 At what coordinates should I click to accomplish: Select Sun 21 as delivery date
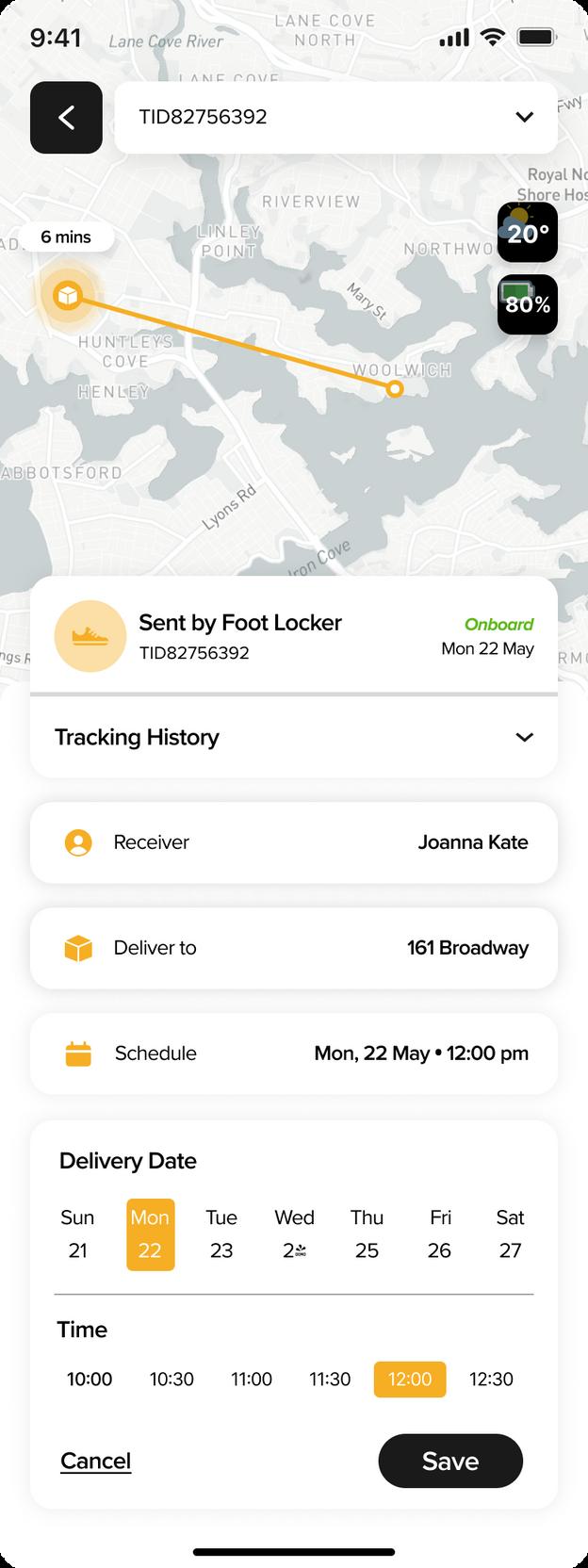pos(77,1234)
